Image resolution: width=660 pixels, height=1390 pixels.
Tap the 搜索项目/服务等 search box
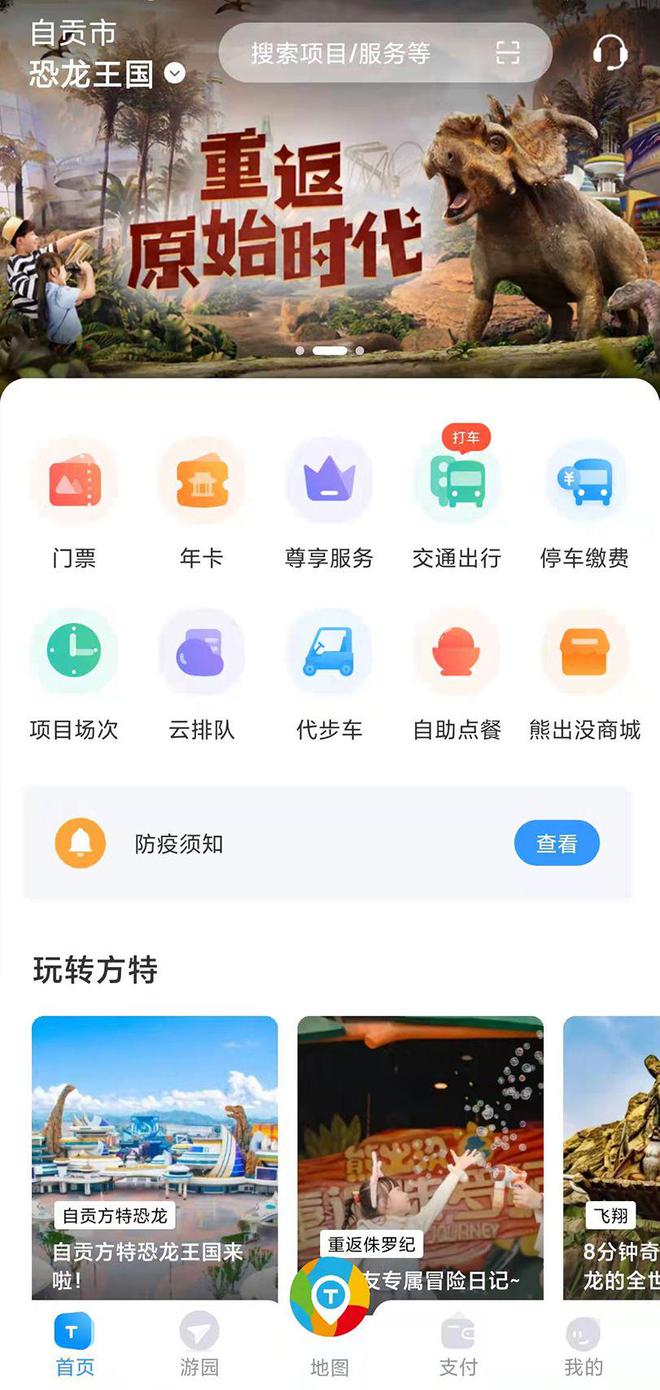coord(360,53)
